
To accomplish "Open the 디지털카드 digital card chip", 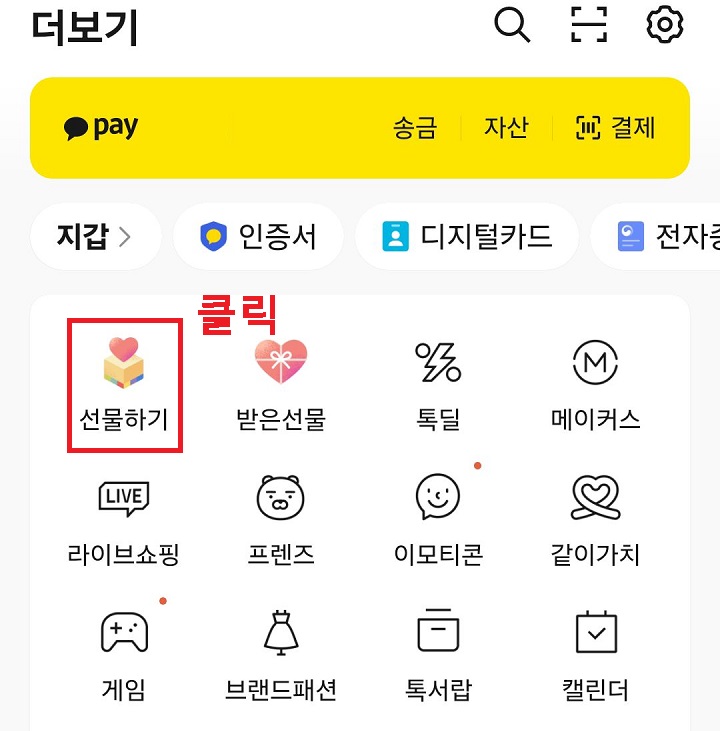I will [x=466, y=236].
